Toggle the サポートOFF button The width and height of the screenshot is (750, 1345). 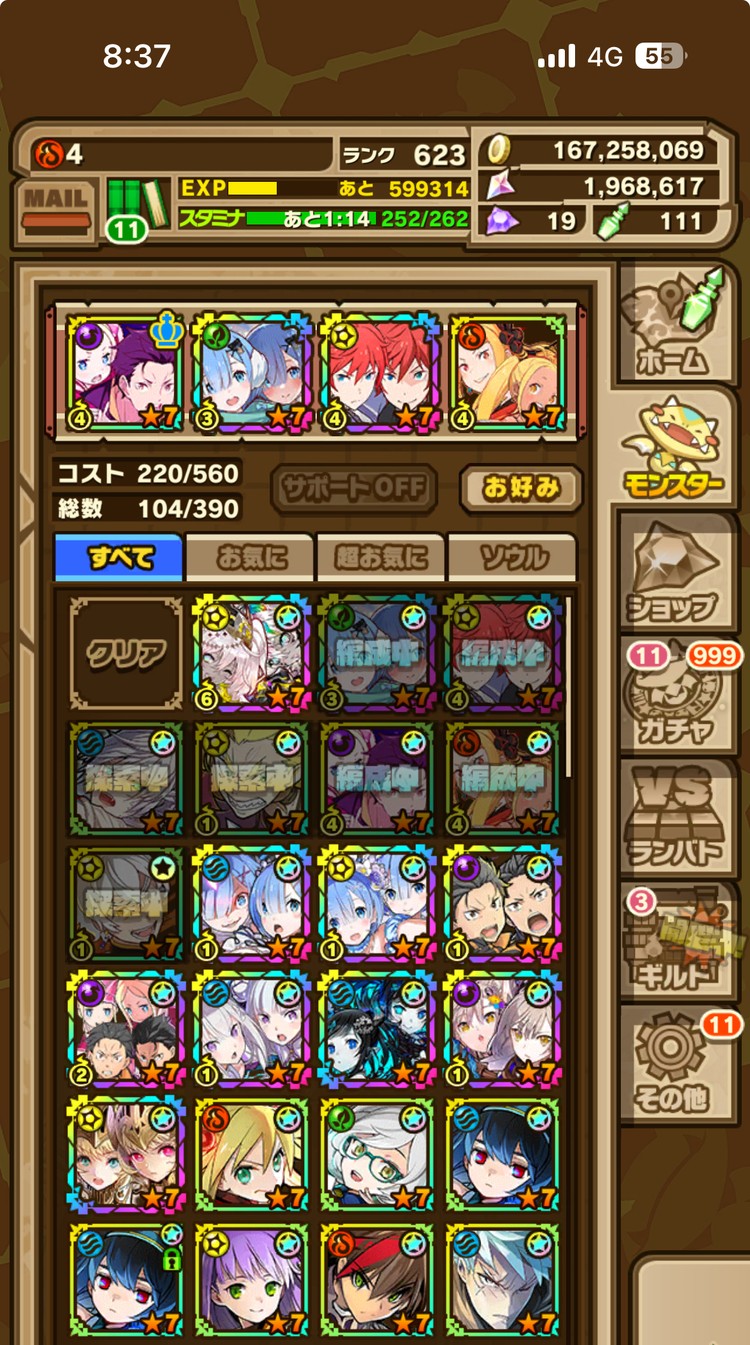click(354, 488)
